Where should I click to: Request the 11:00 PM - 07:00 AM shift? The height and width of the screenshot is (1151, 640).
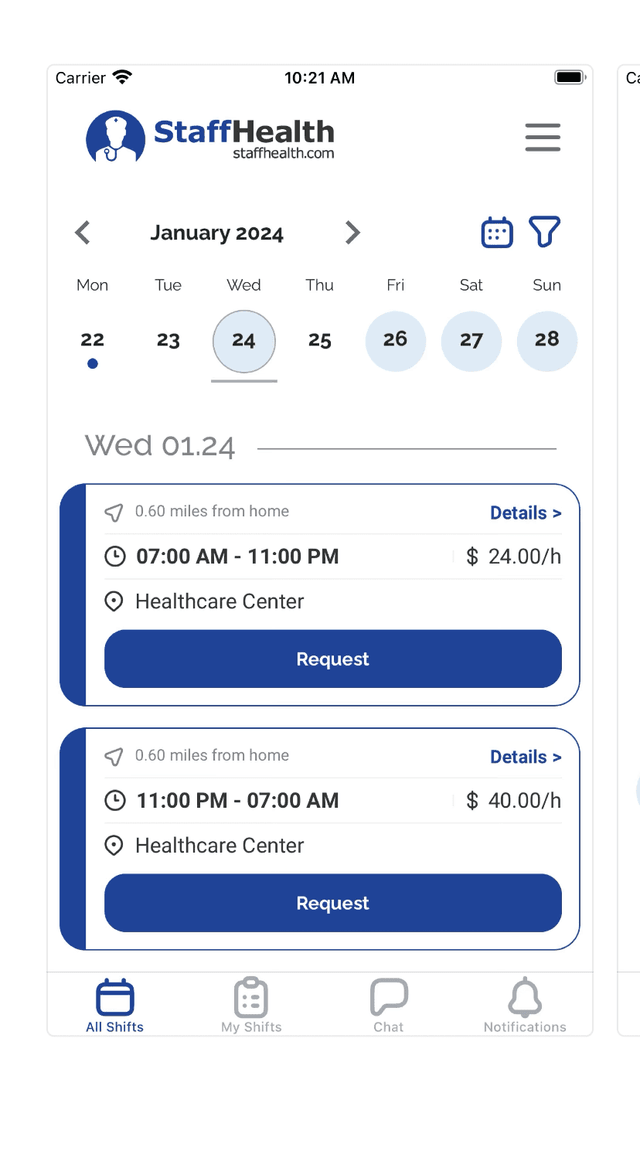[x=333, y=903]
